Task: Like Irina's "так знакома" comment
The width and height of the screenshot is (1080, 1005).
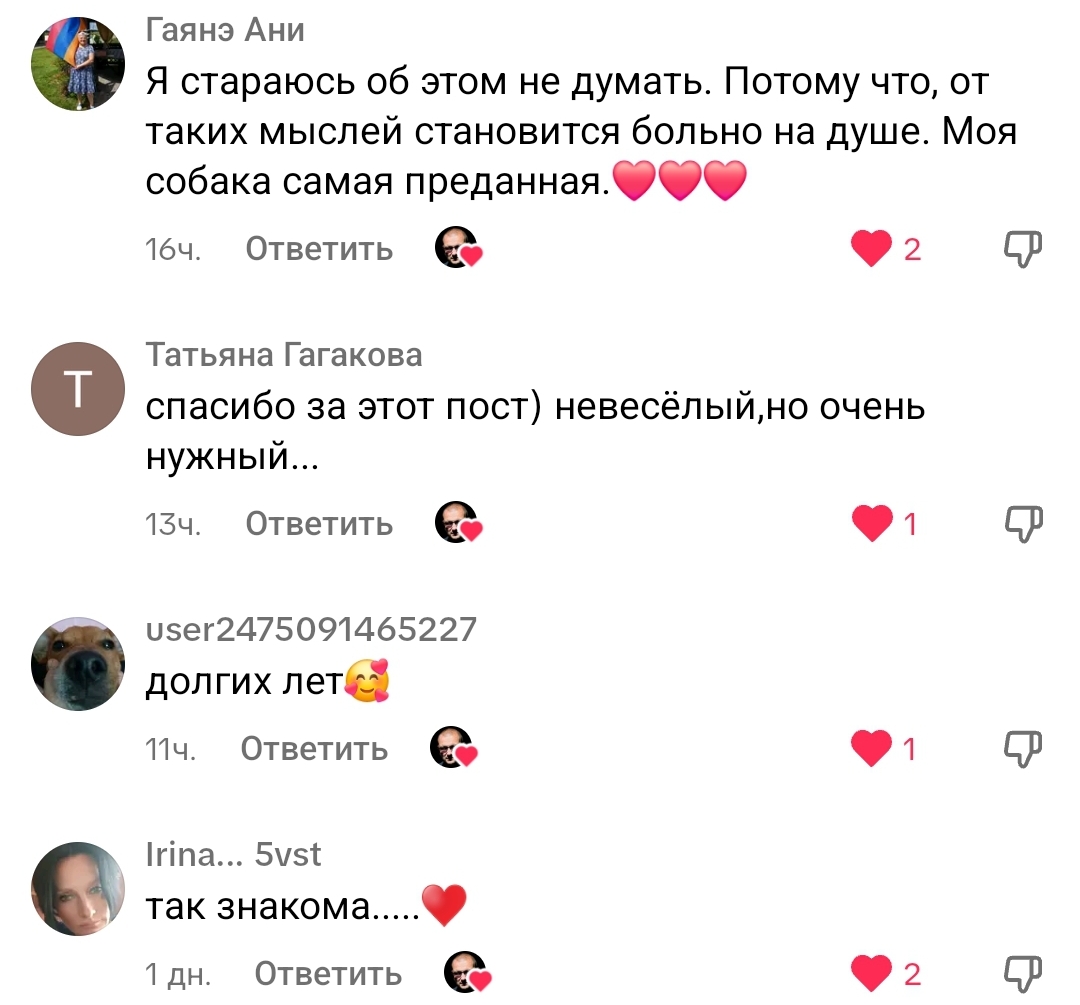Action: tap(871, 973)
